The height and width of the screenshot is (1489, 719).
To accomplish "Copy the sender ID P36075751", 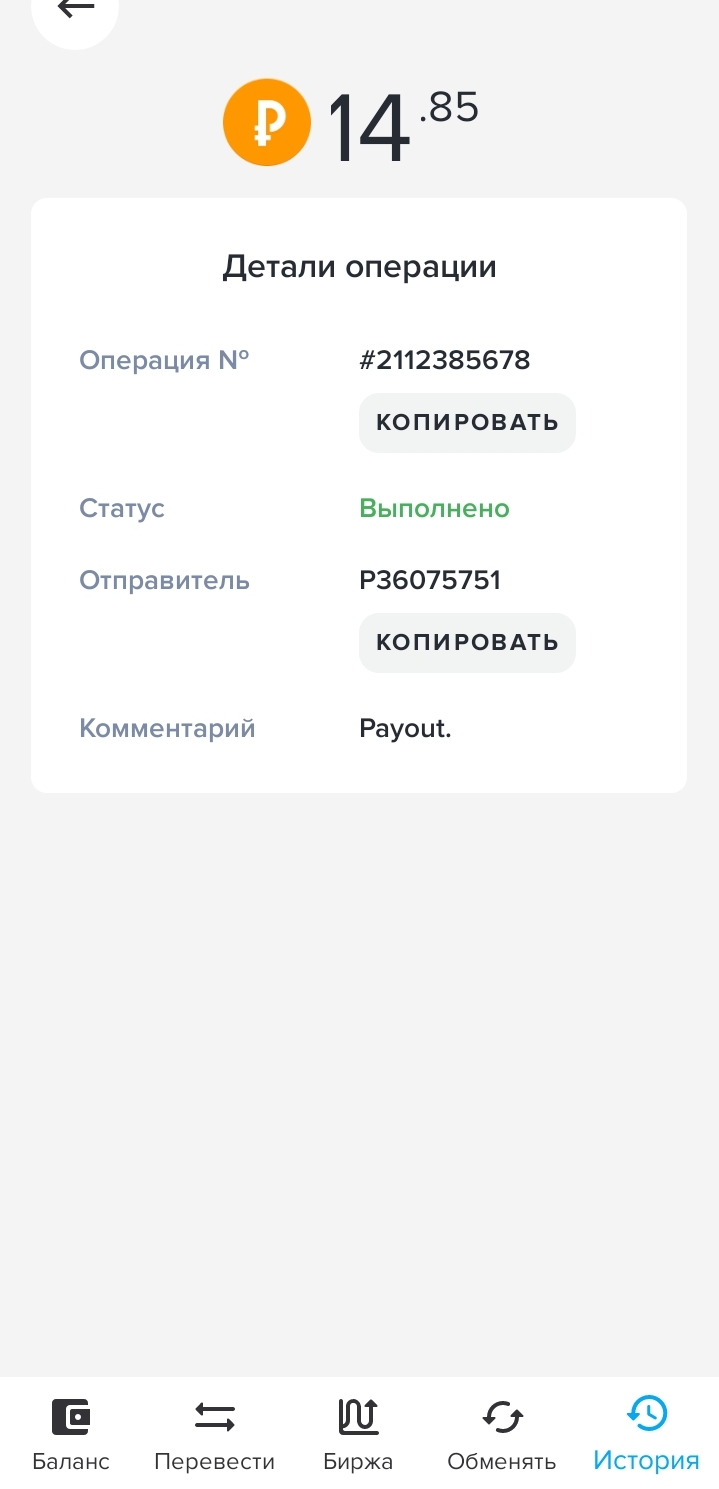I will pos(467,642).
